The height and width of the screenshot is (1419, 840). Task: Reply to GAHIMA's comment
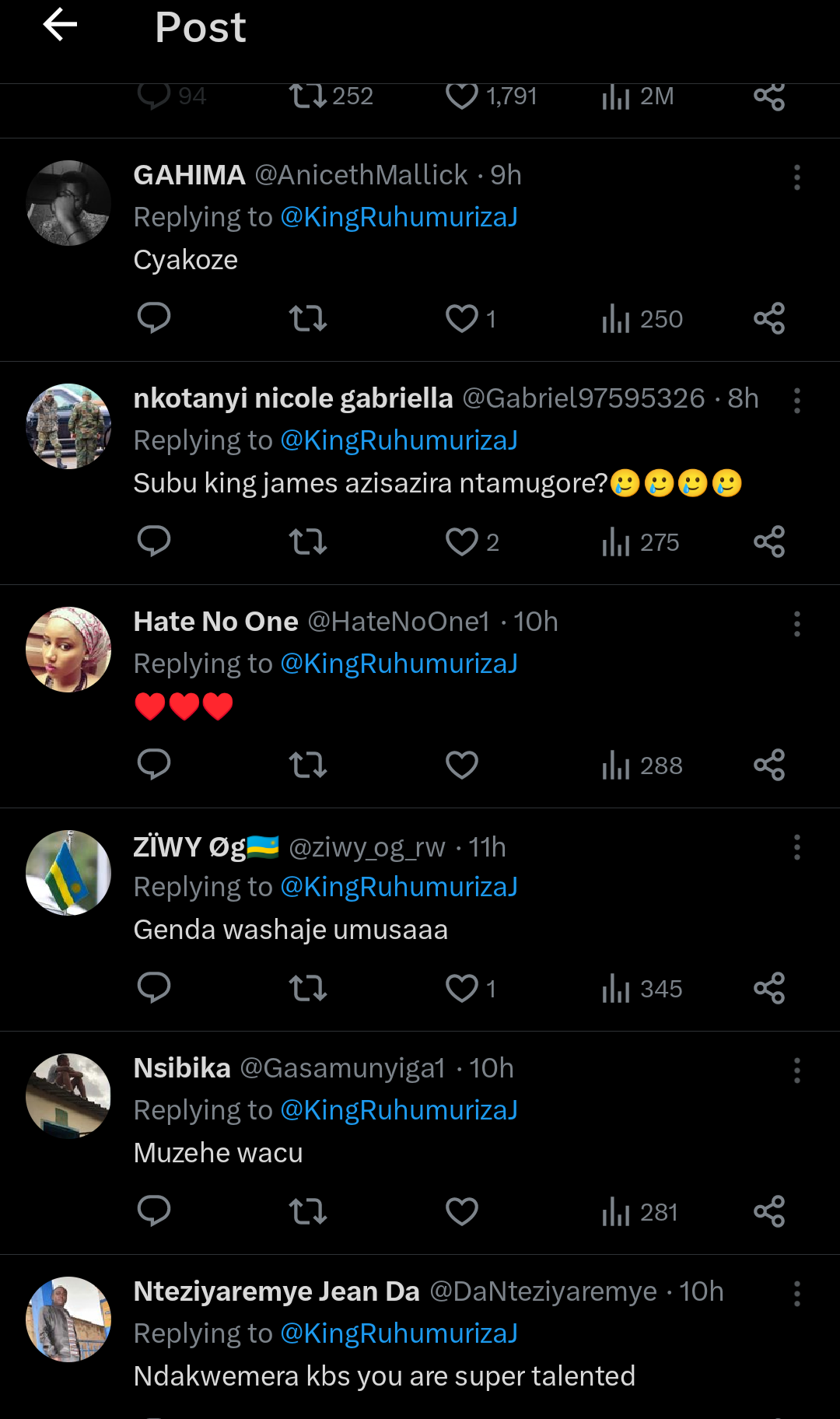[154, 319]
